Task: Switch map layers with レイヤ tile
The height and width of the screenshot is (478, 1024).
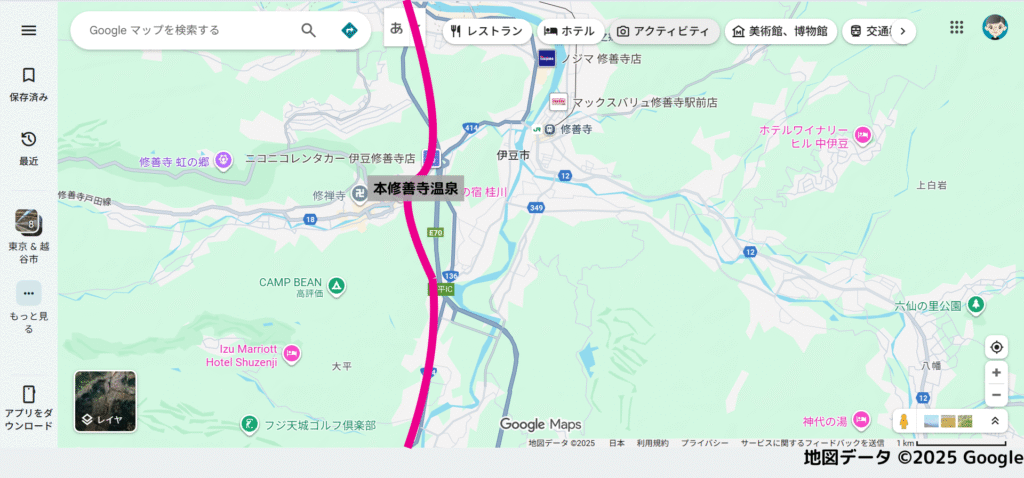Action: [105, 401]
